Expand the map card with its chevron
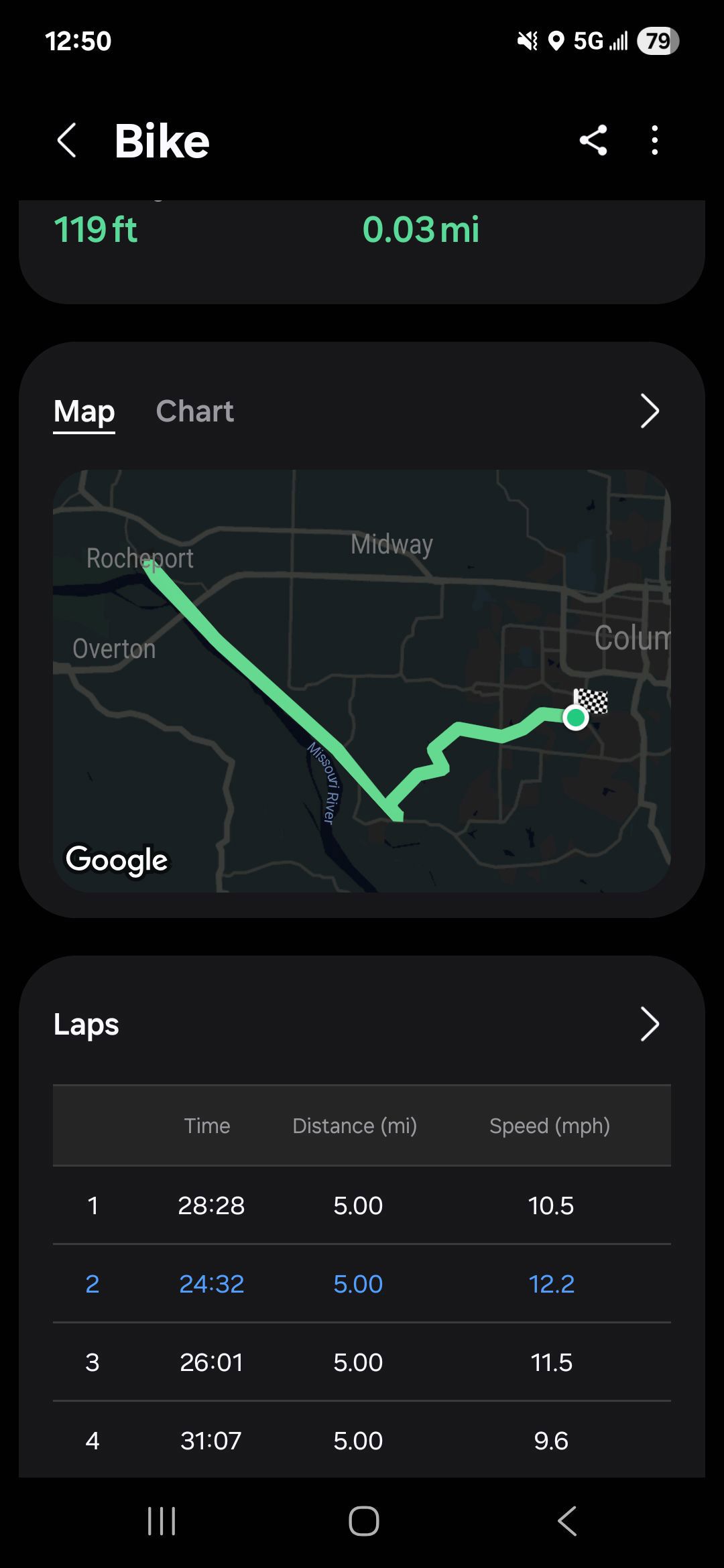The height and width of the screenshot is (1568, 724). click(x=650, y=411)
